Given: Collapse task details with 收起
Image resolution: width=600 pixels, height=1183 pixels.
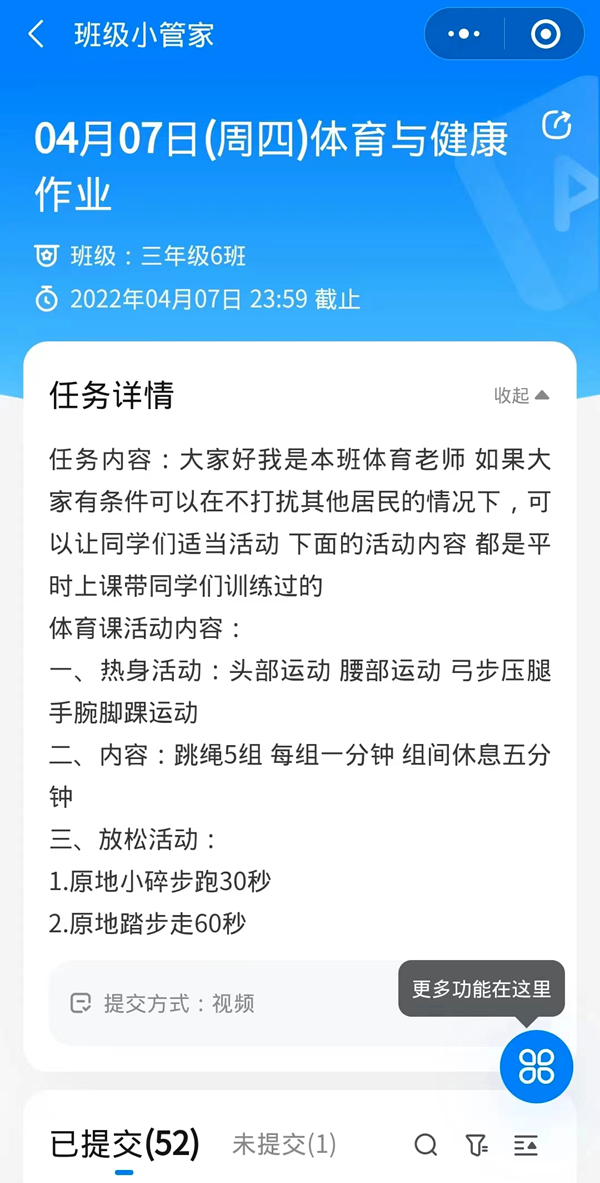Looking at the screenshot, I should coord(522,395).
